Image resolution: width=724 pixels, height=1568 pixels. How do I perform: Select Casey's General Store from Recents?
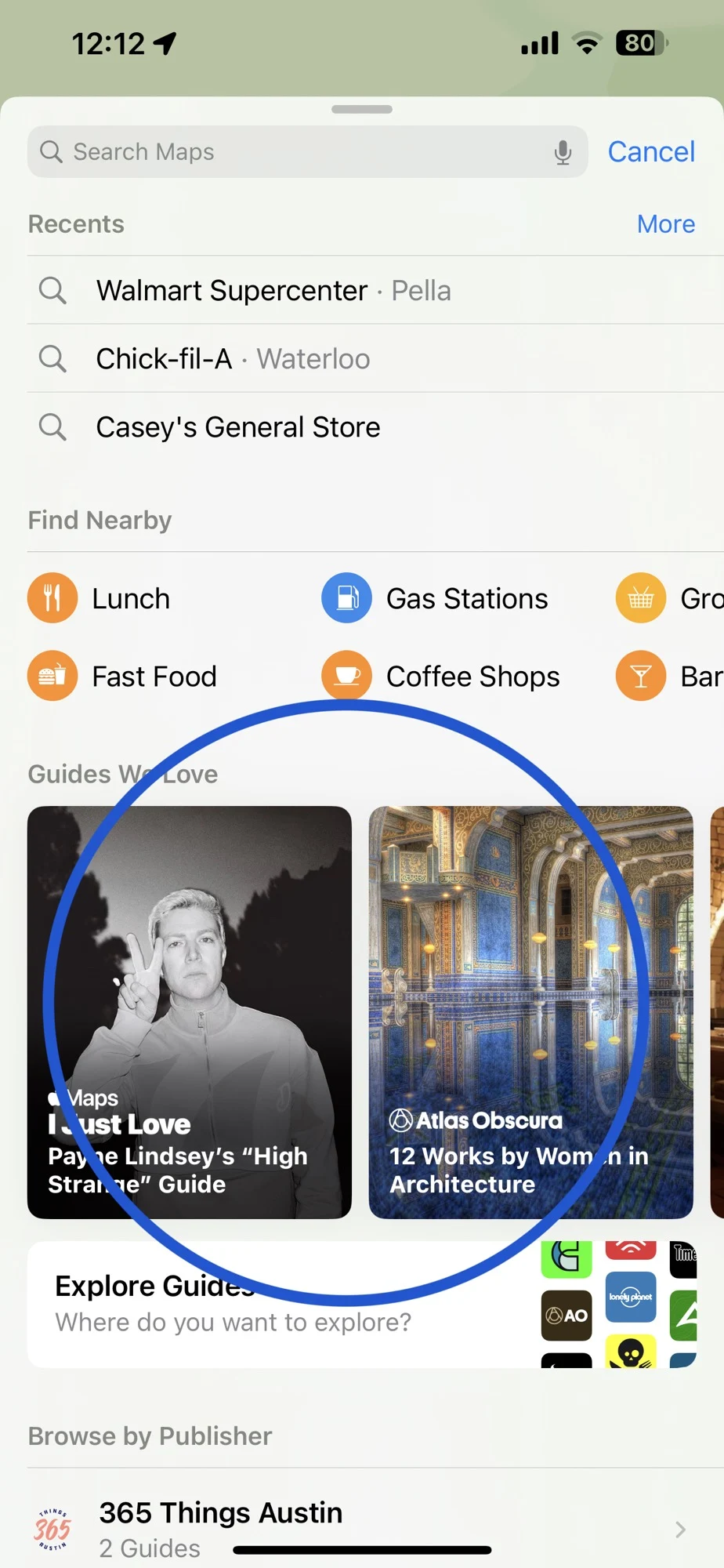point(238,427)
